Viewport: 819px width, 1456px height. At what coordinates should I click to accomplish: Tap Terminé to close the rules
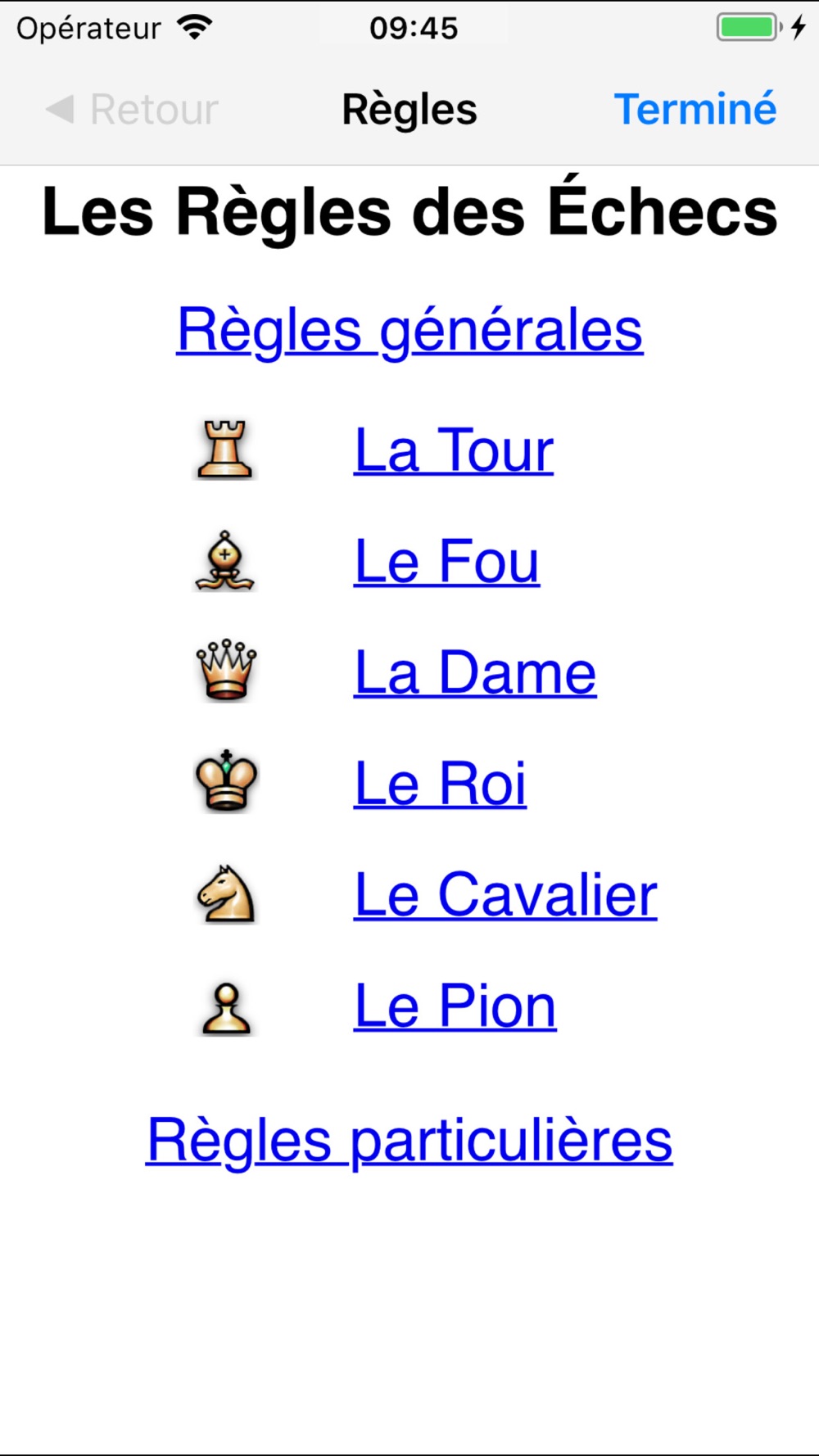pos(695,109)
